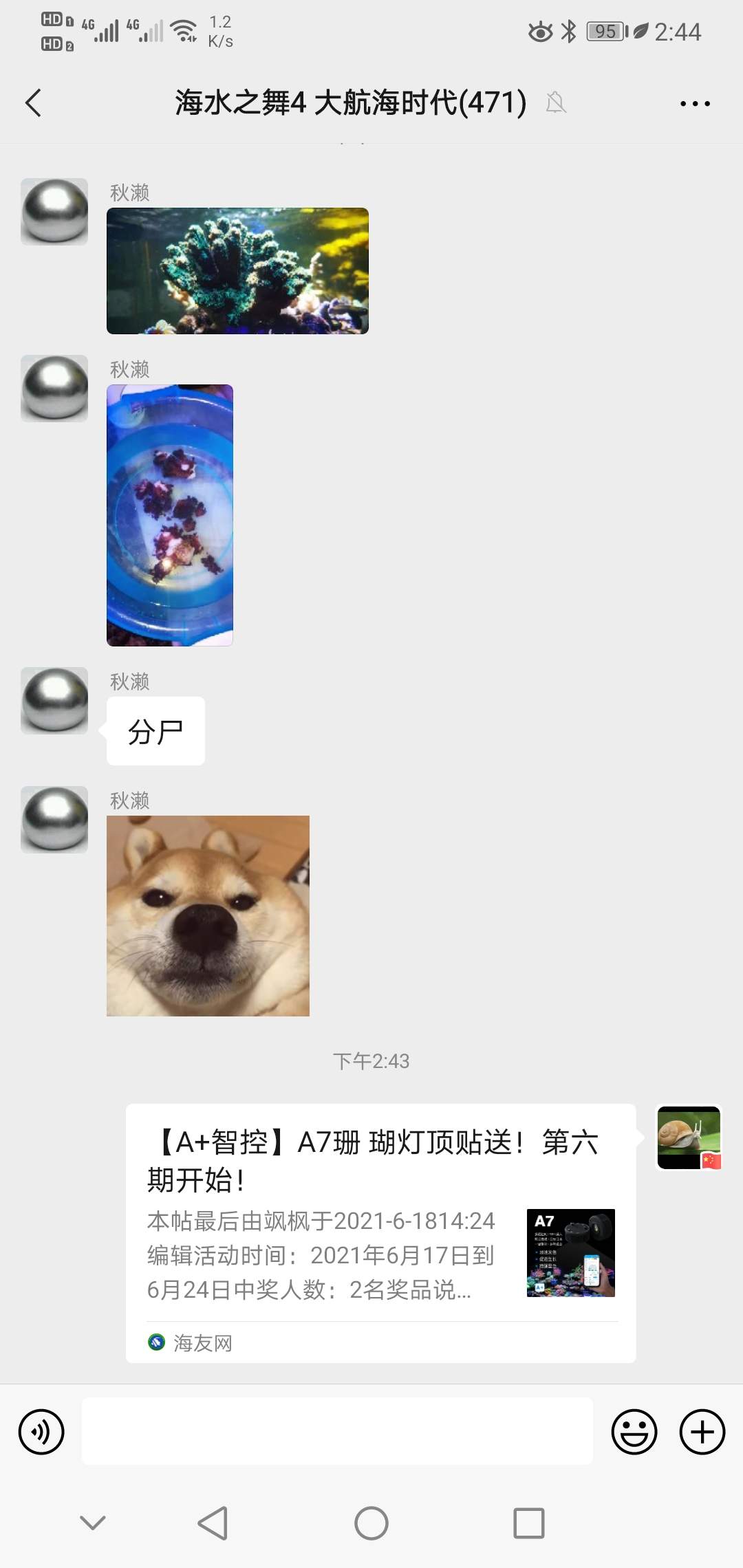743x1568 pixels.
Task: Open the coral reef photo from 秋濑
Action: (x=237, y=271)
